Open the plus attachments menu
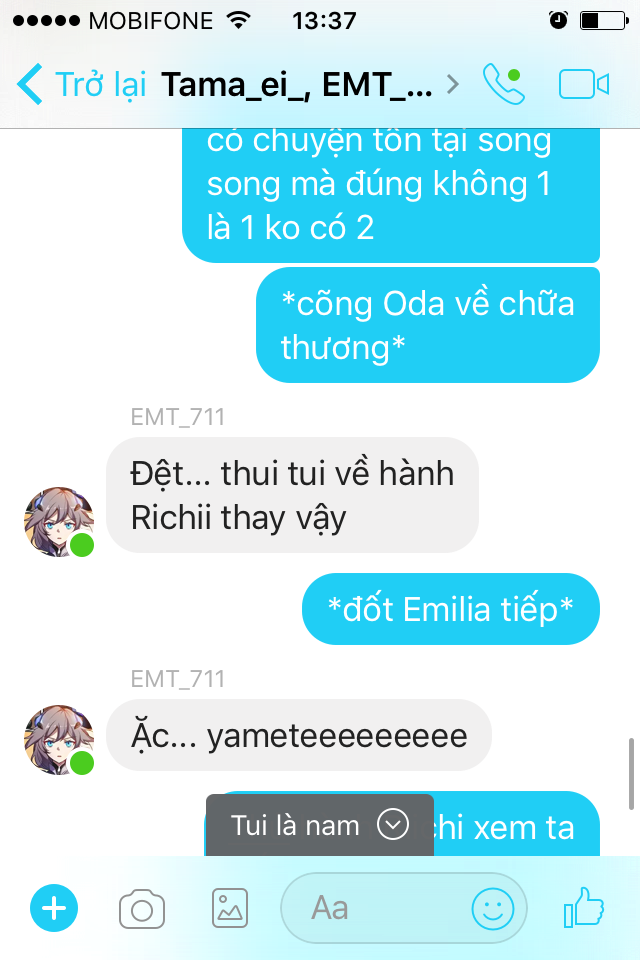Image resolution: width=640 pixels, height=960 pixels. point(53,908)
